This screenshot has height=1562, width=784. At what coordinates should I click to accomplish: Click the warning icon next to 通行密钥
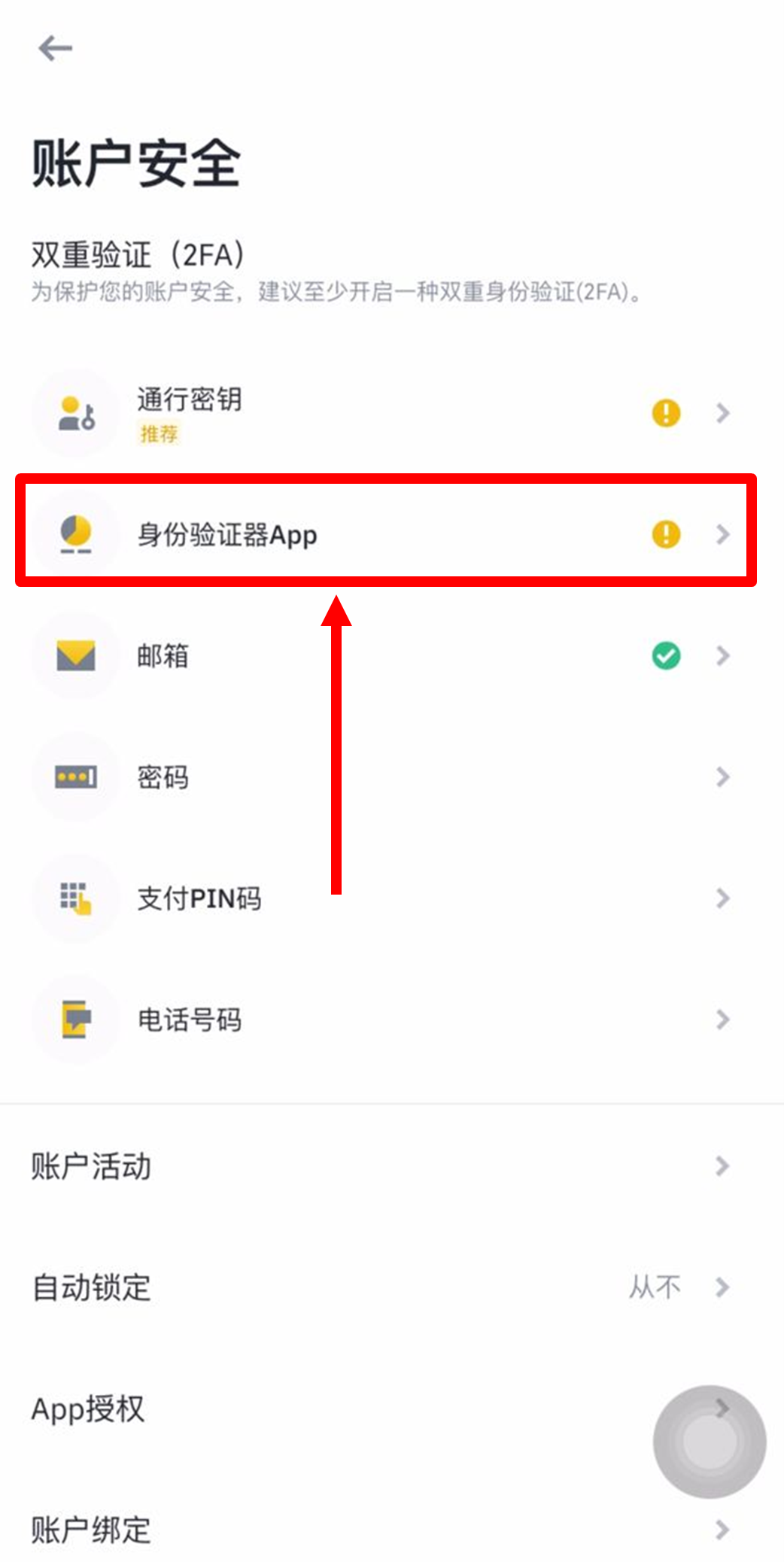[x=665, y=413]
